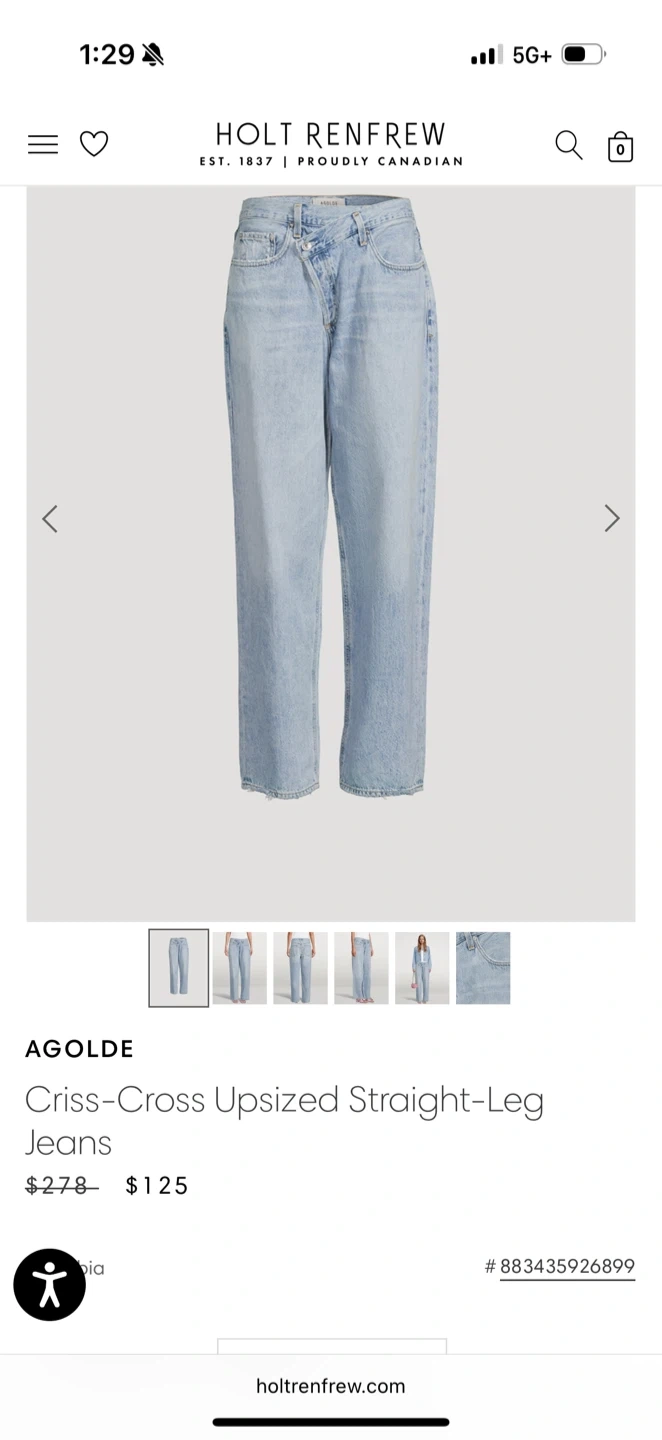Screen dimensions: 662x1440
Task: Open the search magnifier
Action: pos(568,145)
